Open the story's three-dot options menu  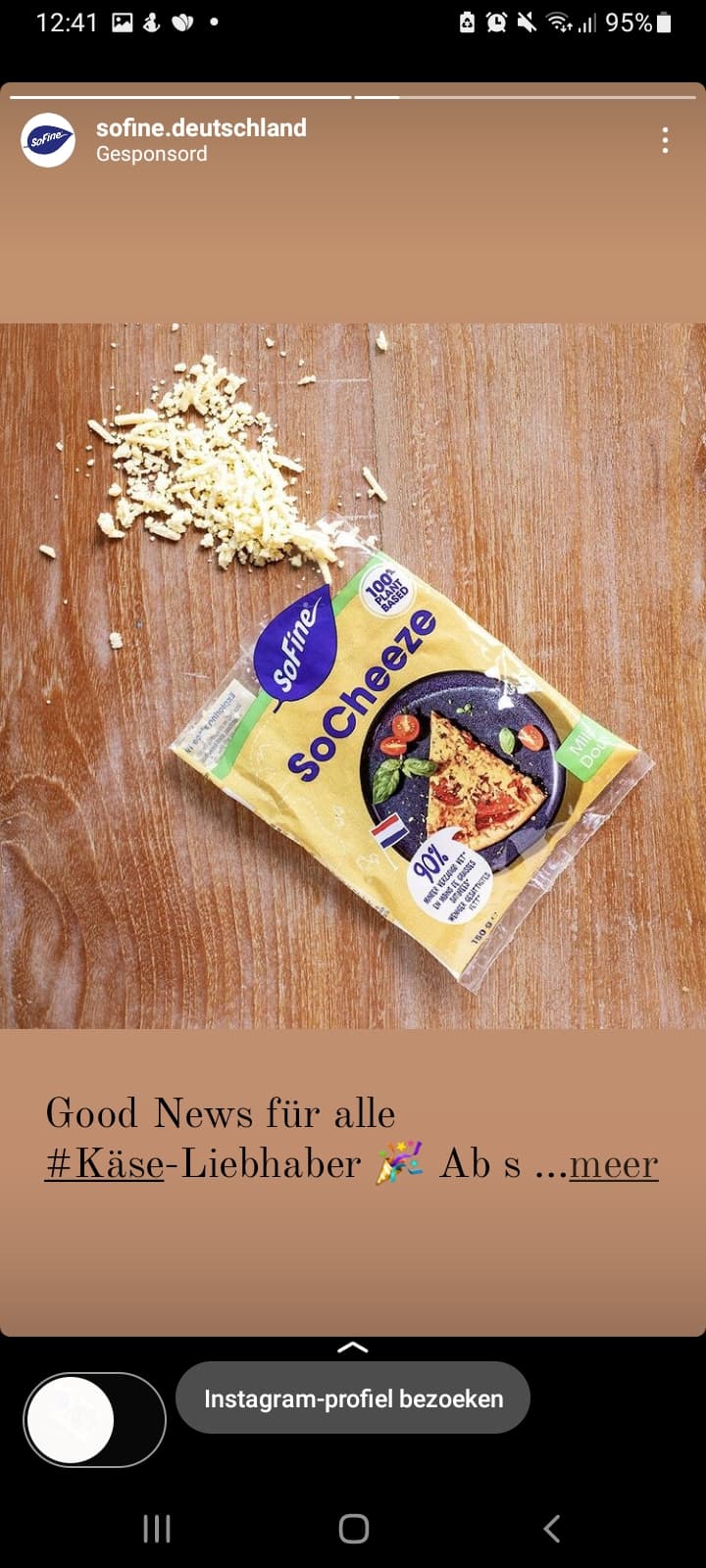pyautogui.click(x=665, y=140)
